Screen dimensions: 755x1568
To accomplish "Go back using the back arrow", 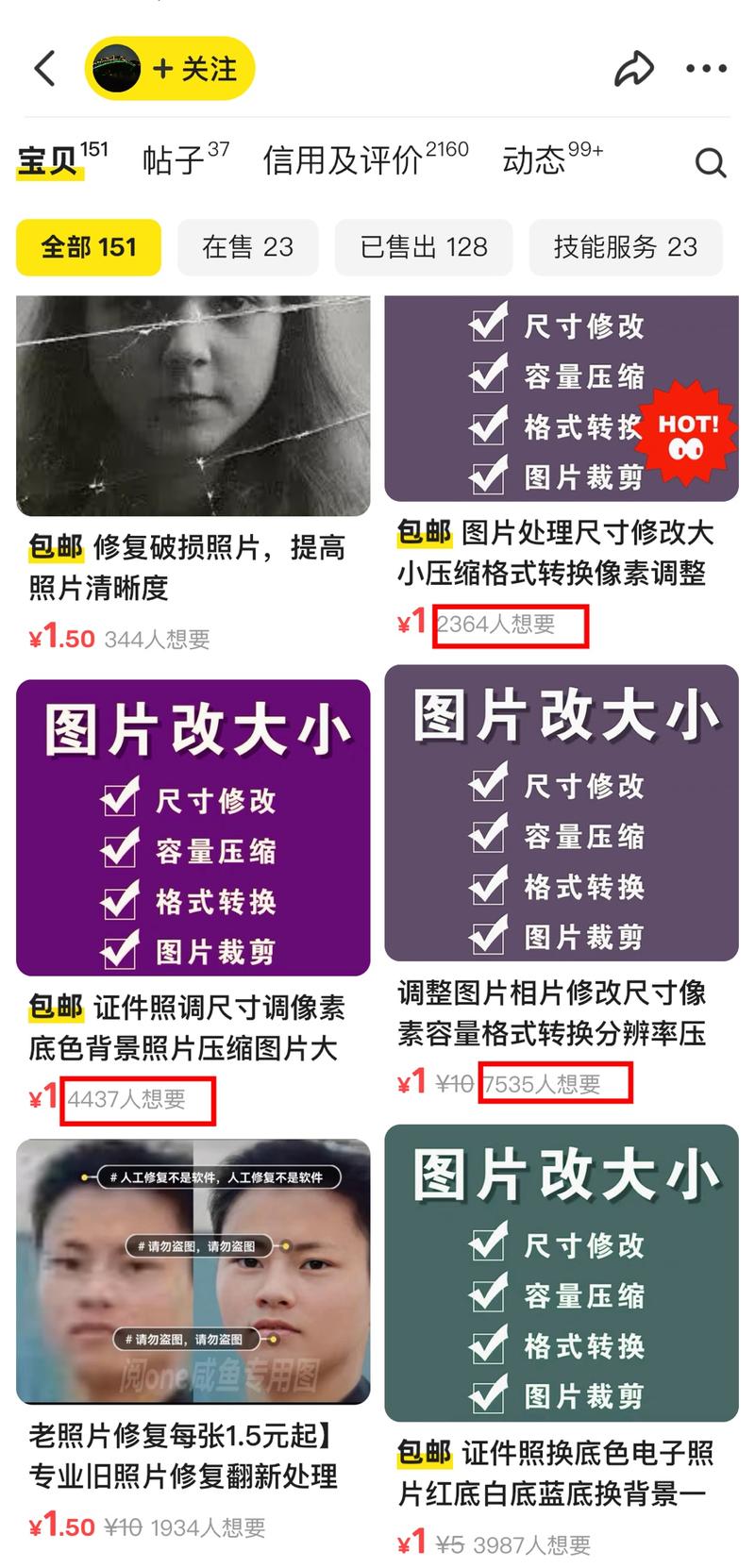I will tap(44, 69).
